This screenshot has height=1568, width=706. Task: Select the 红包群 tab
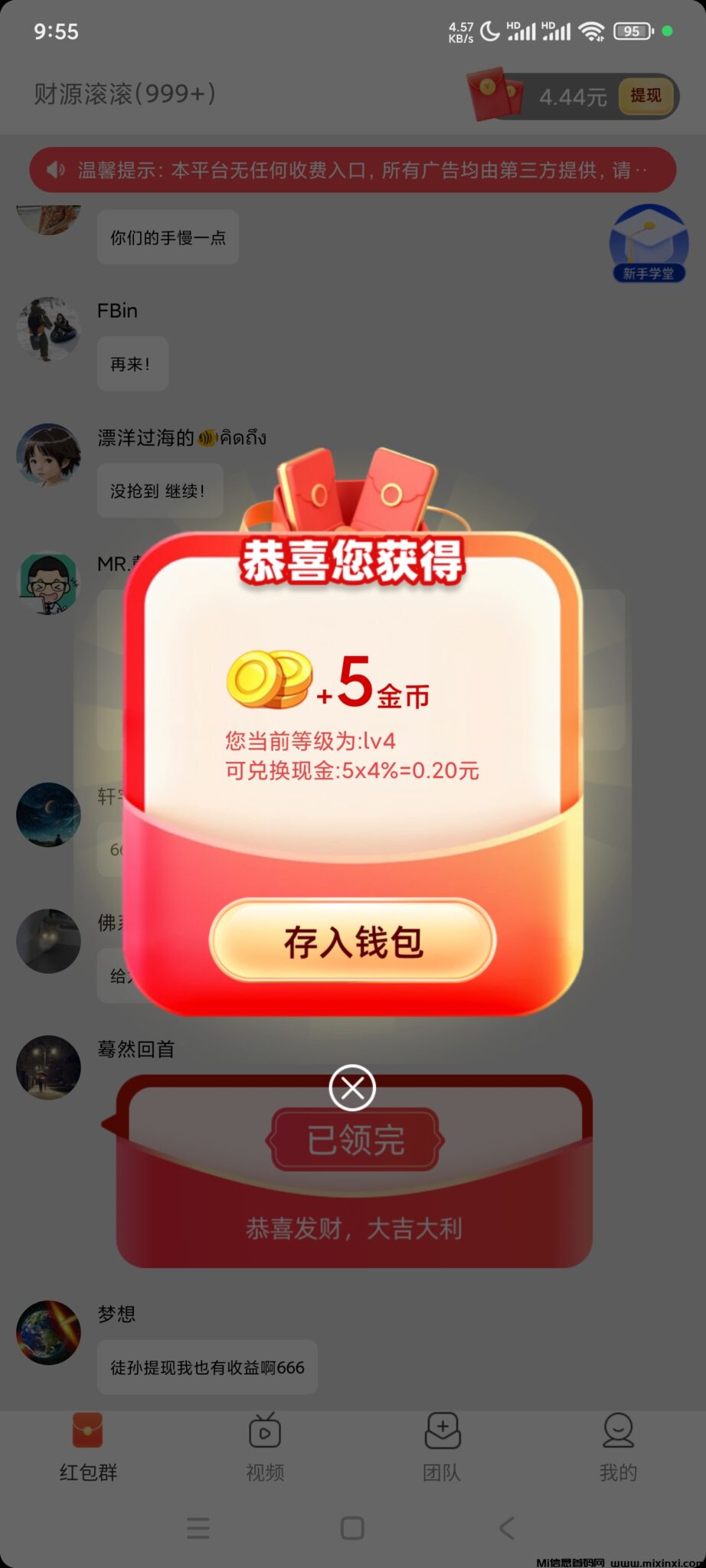coord(88,1447)
